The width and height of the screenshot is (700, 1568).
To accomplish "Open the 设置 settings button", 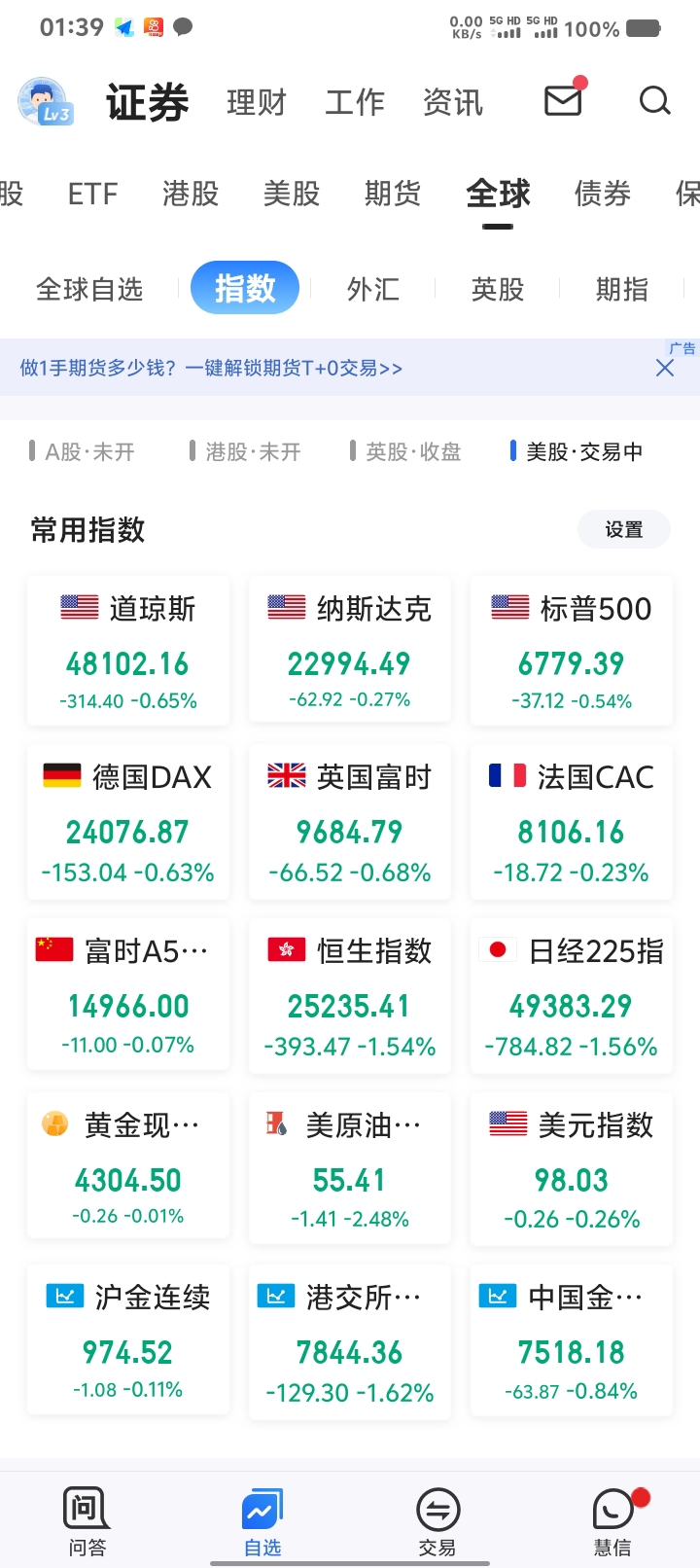I will point(623,529).
